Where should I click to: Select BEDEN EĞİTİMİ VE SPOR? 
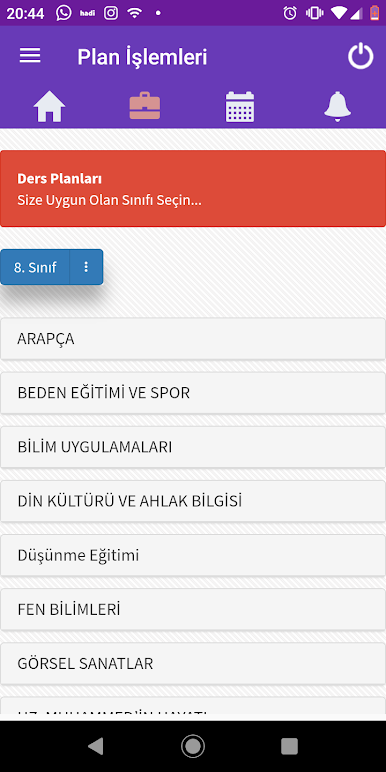[x=193, y=393]
